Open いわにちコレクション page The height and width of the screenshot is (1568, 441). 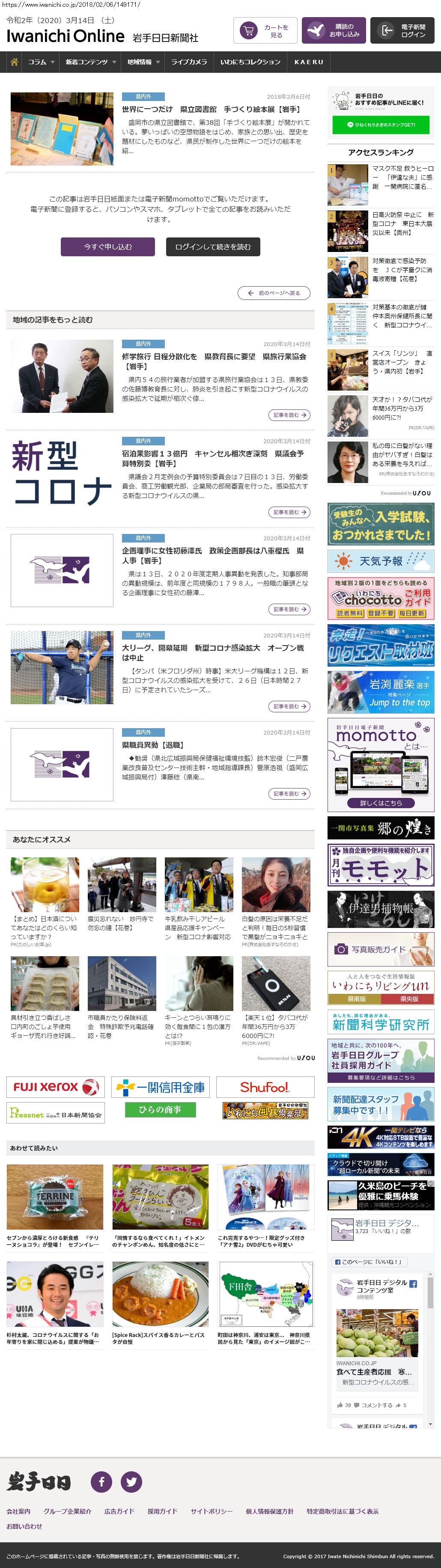(250, 62)
